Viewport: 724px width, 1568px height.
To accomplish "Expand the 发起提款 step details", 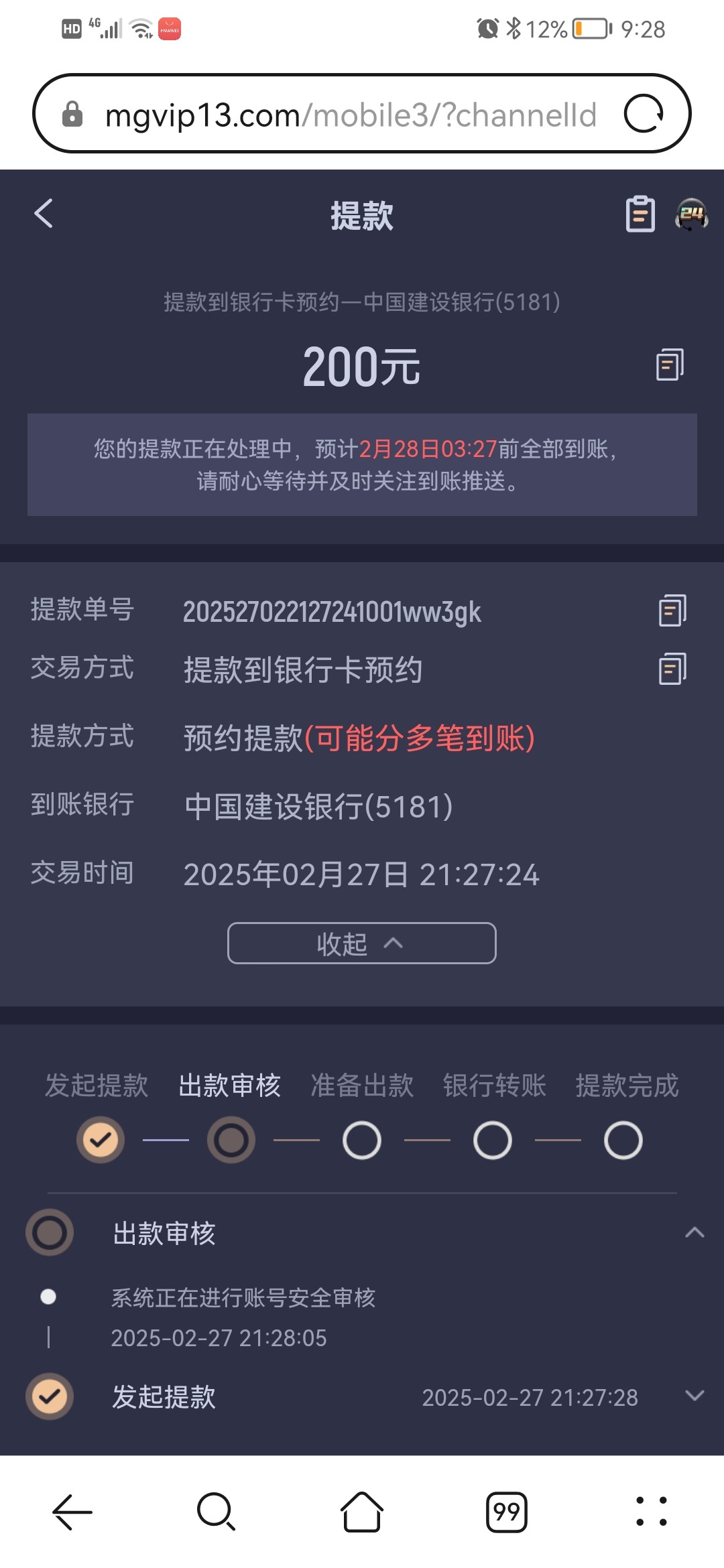I will coord(695,1396).
